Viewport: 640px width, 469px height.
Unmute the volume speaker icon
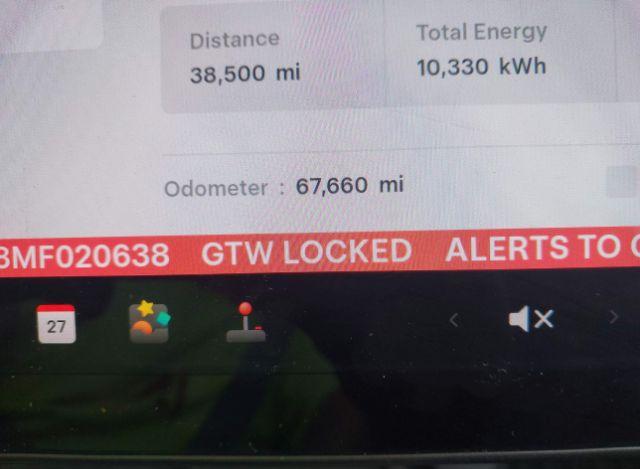pos(530,319)
